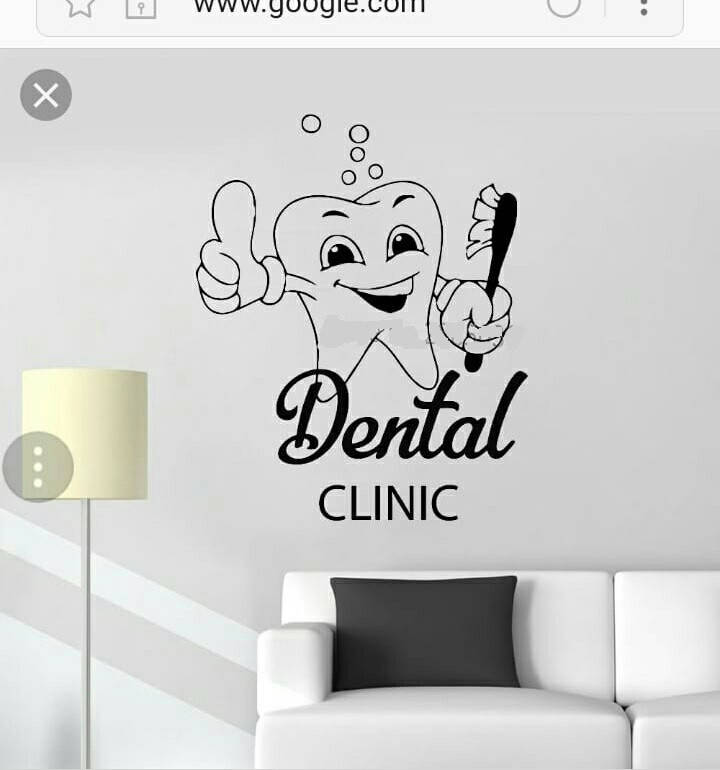Close the image preview
The width and height of the screenshot is (720, 770).
pyautogui.click(x=46, y=96)
